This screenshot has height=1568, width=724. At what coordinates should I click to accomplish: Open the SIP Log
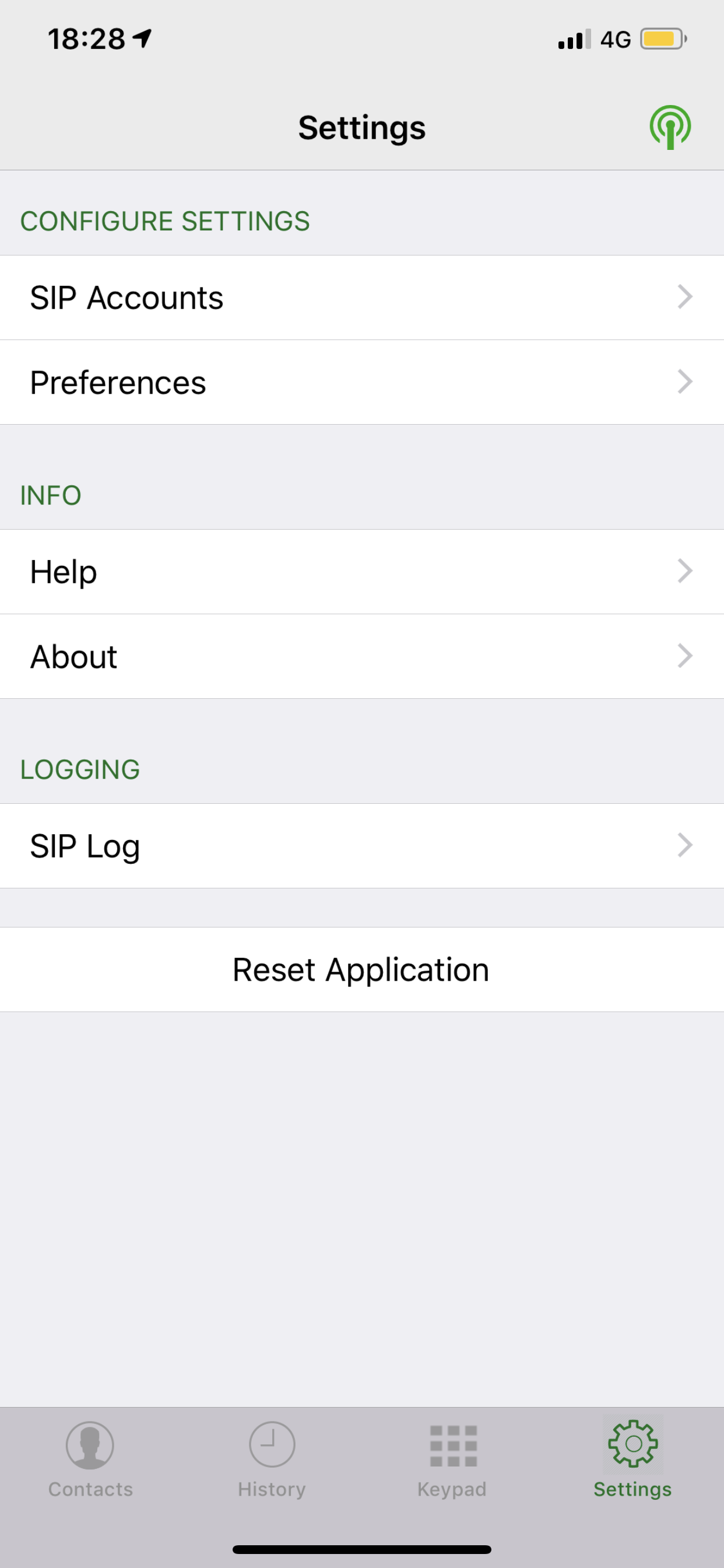pyautogui.click(x=362, y=845)
